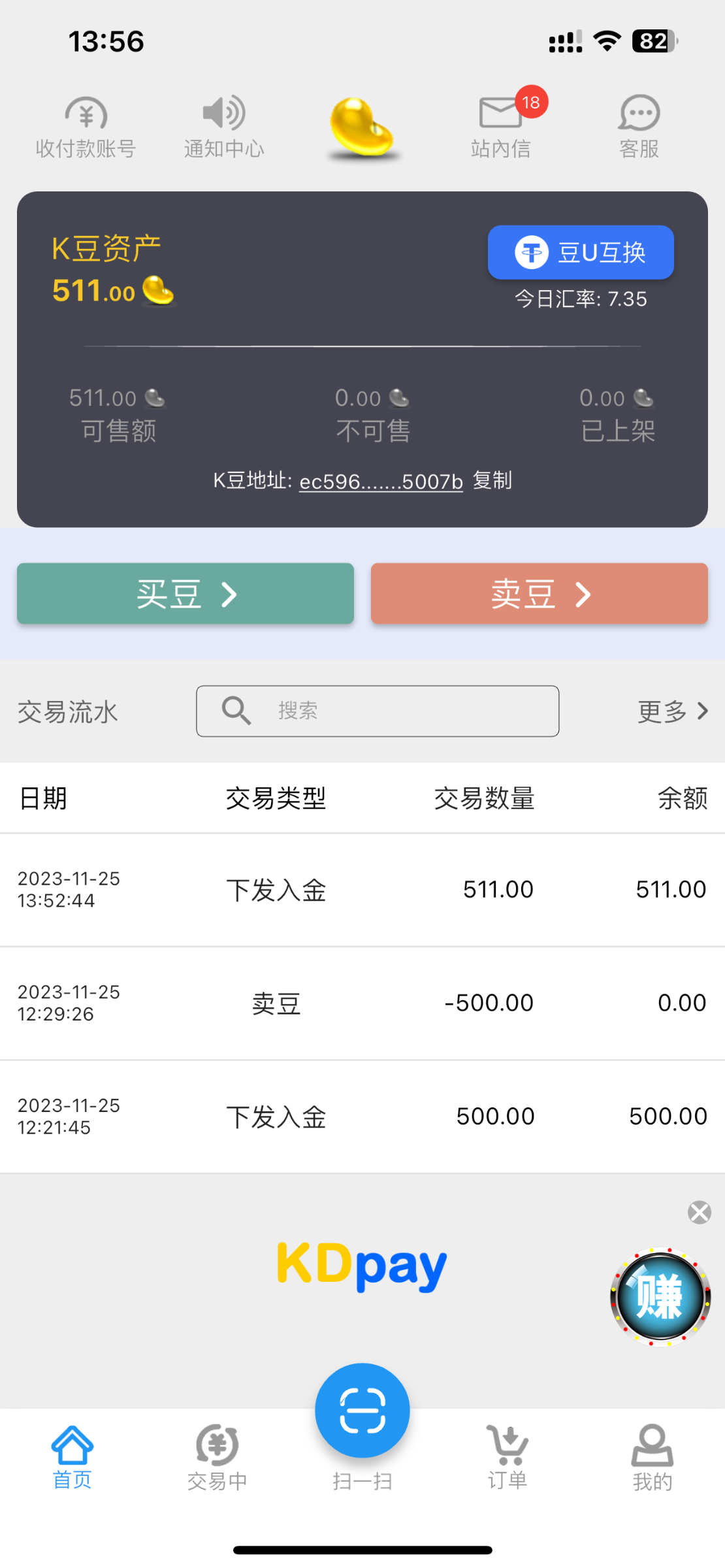Switch to the 我的 tab
The height and width of the screenshot is (1568, 725).
tap(652, 1458)
